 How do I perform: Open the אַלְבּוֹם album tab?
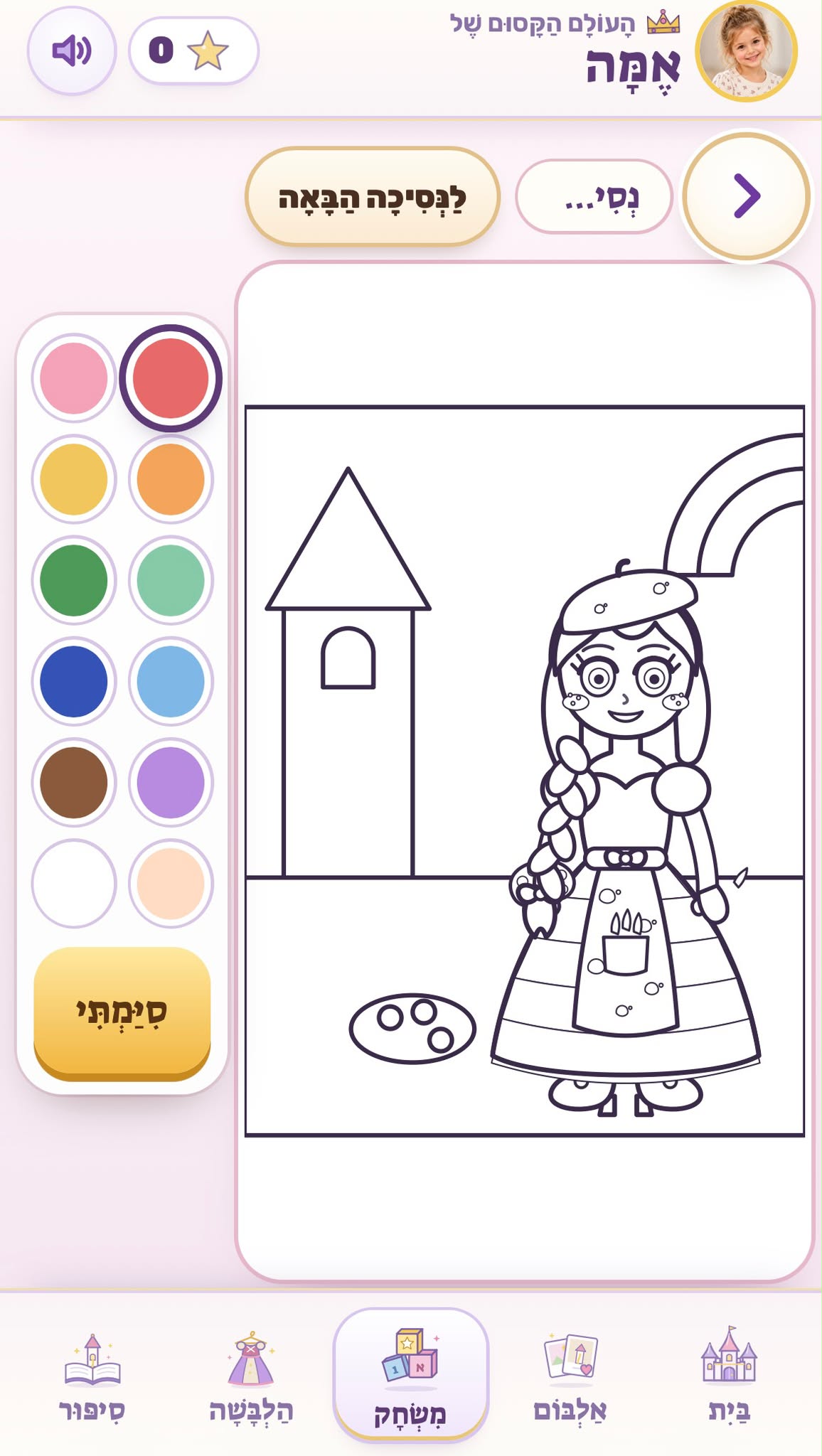570,1374
